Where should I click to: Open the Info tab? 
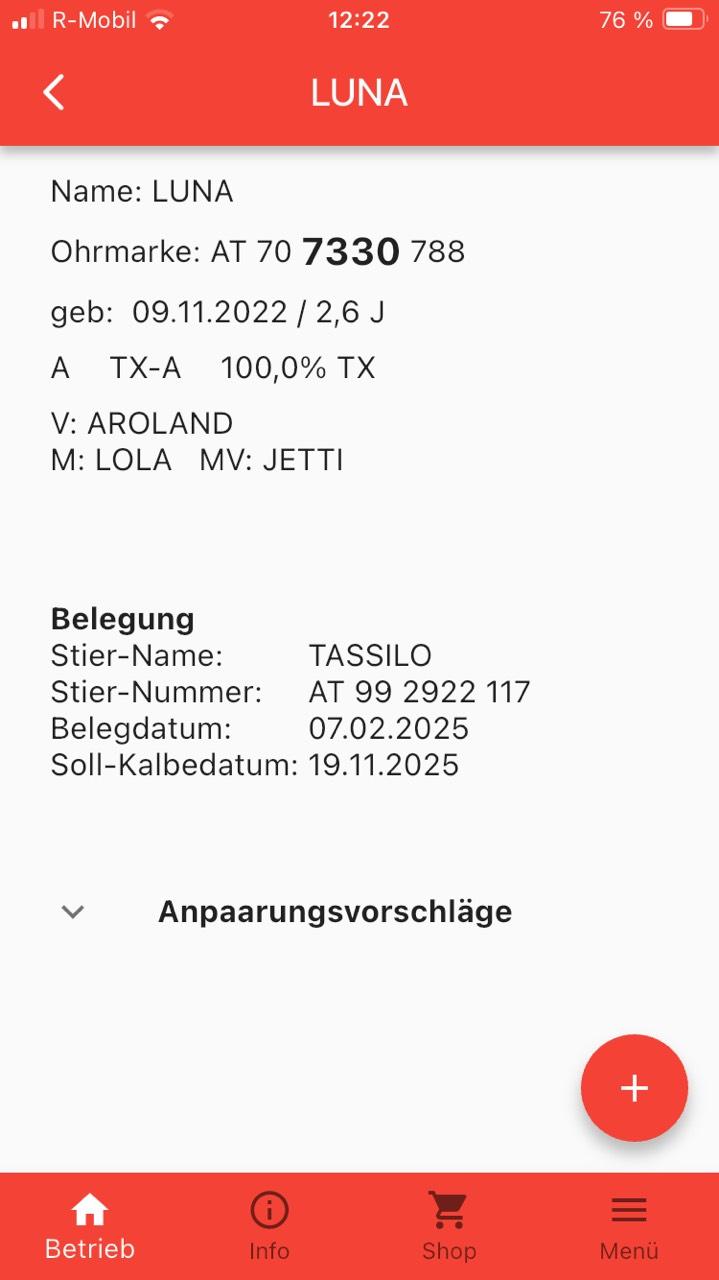pyautogui.click(x=269, y=1226)
